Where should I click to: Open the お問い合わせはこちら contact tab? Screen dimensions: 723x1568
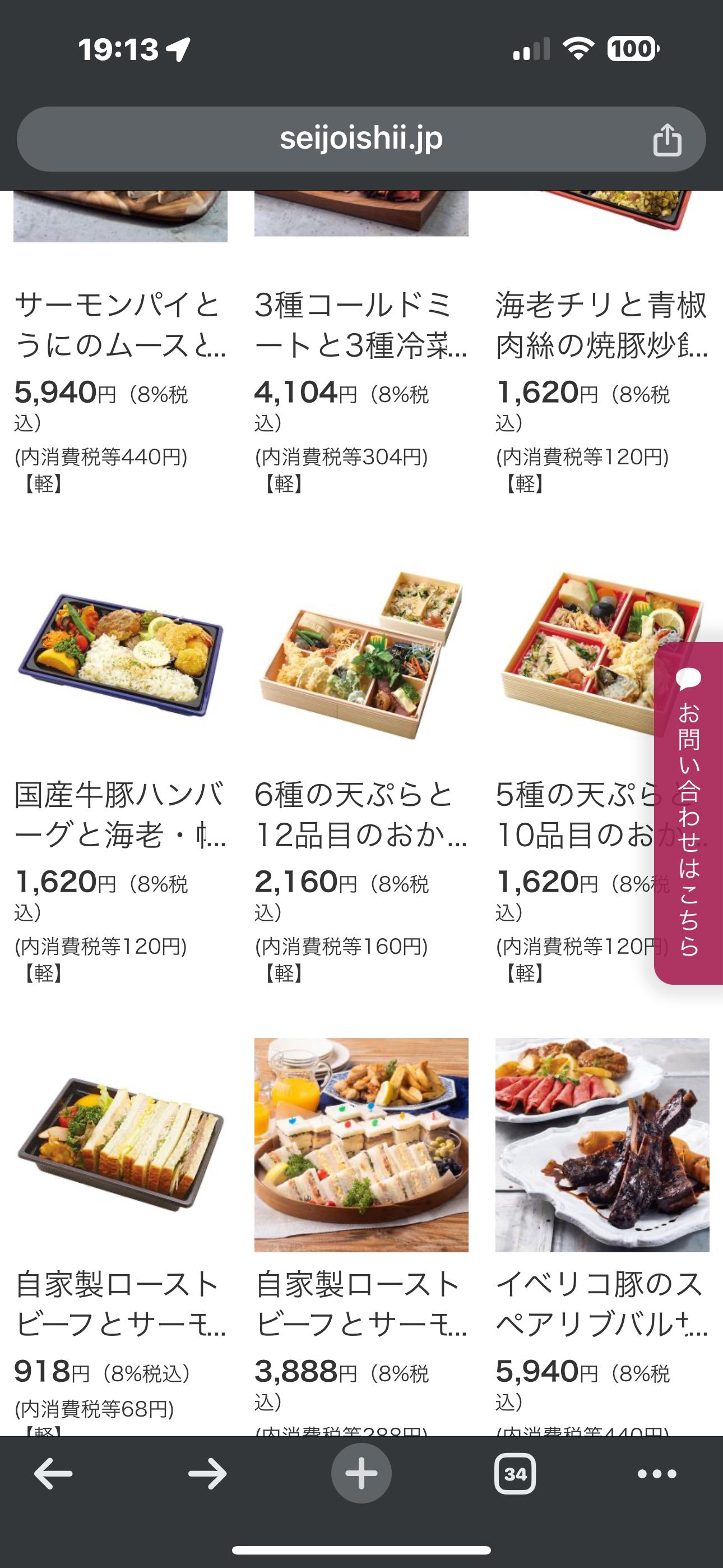coord(689,813)
